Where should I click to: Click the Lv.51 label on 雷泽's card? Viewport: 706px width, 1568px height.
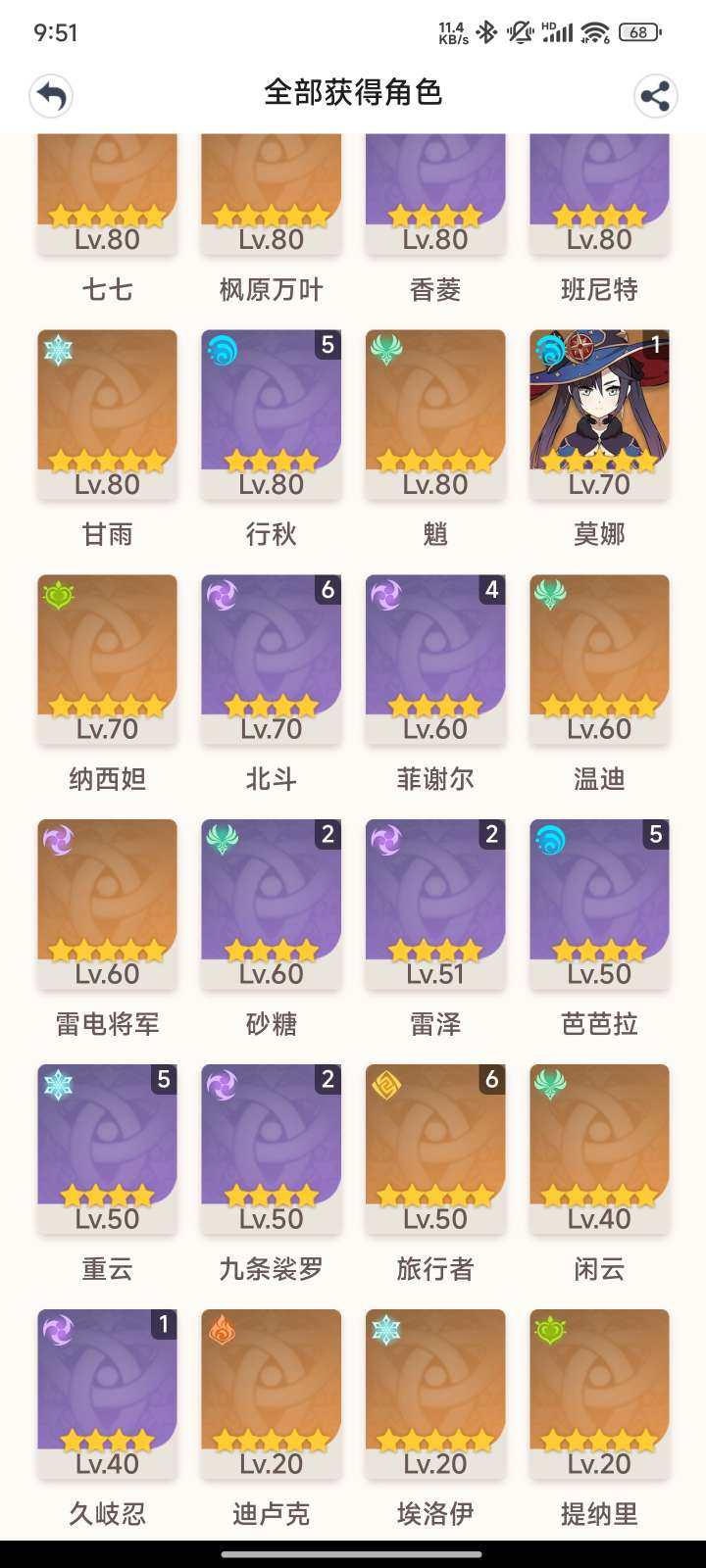tap(434, 974)
